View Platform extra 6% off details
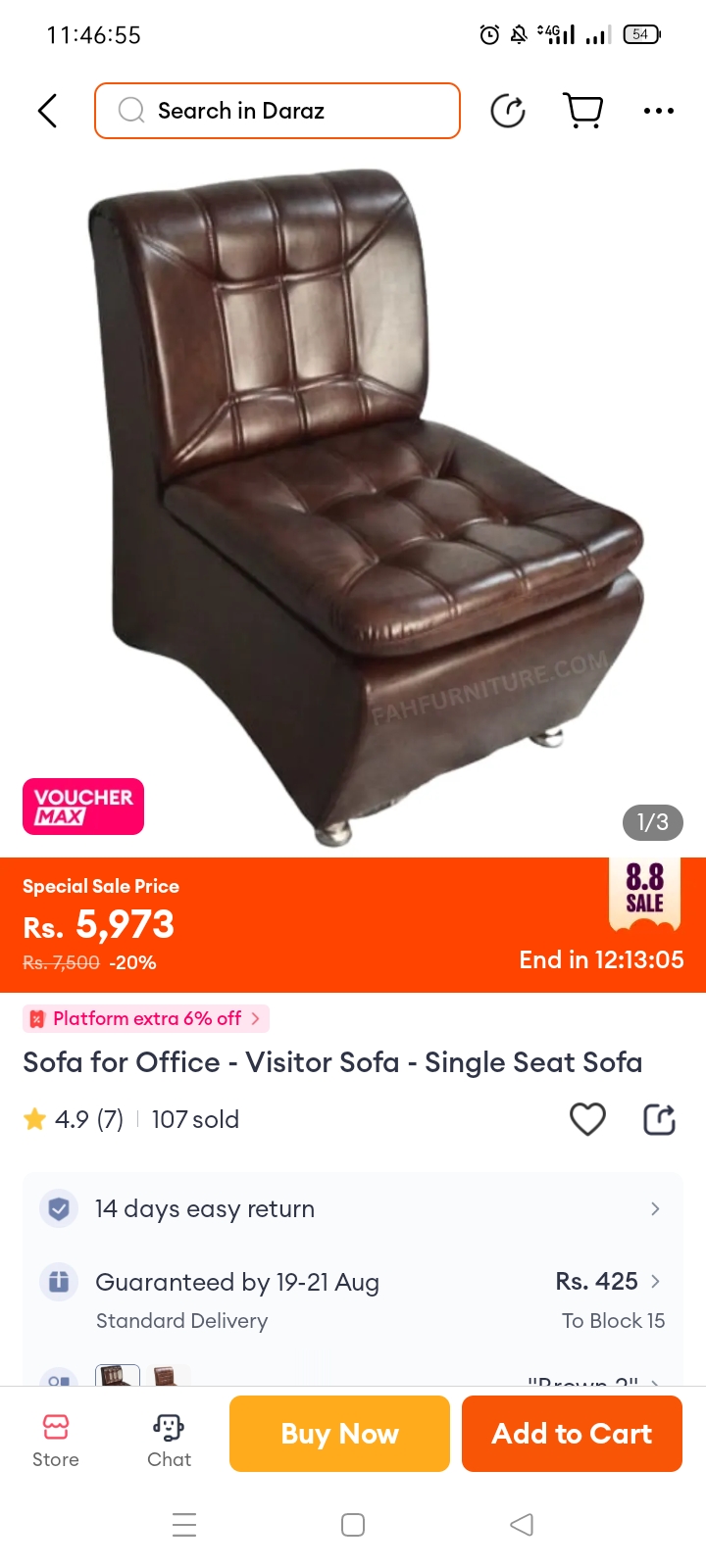Screen dimensions: 706x1568 click(146, 1018)
